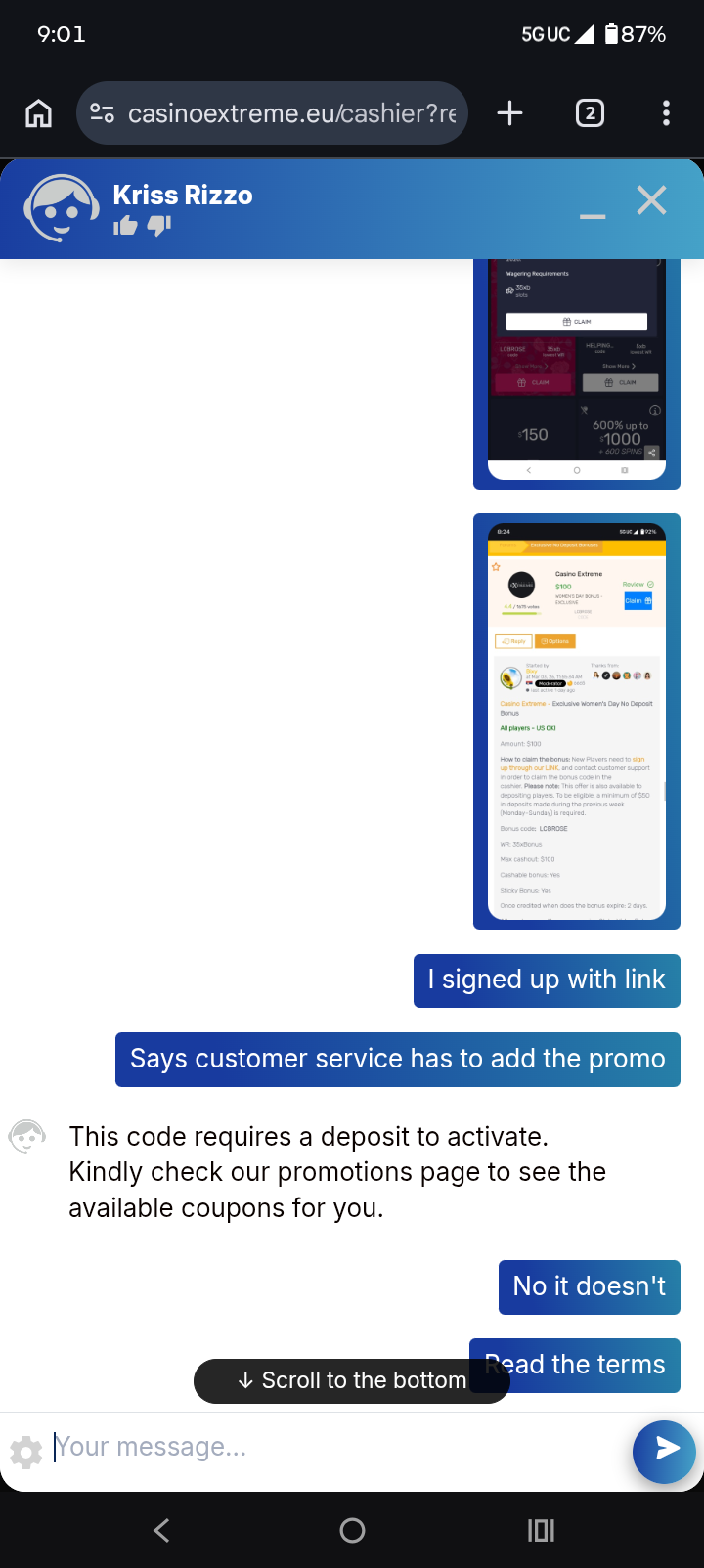This screenshot has height=1568, width=704.
Task: Send the chat message
Action: (664, 1451)
